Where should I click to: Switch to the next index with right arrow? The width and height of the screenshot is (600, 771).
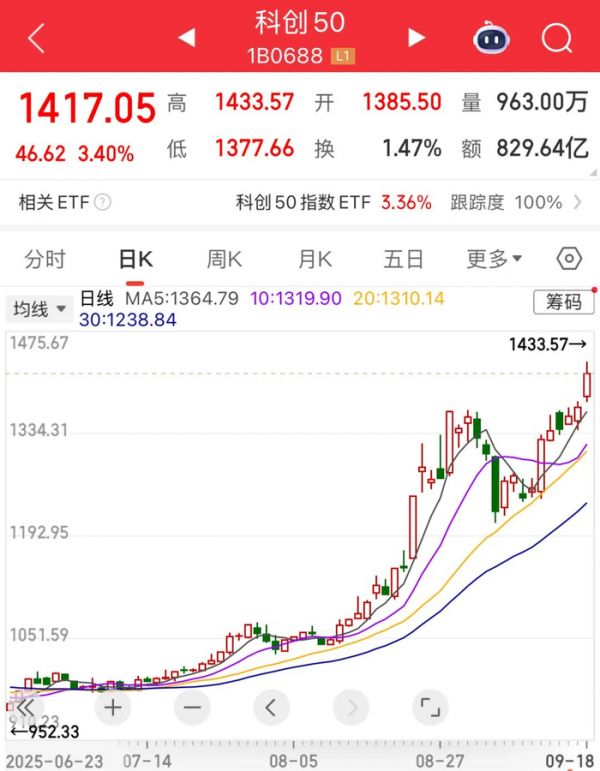click(416, 38)
